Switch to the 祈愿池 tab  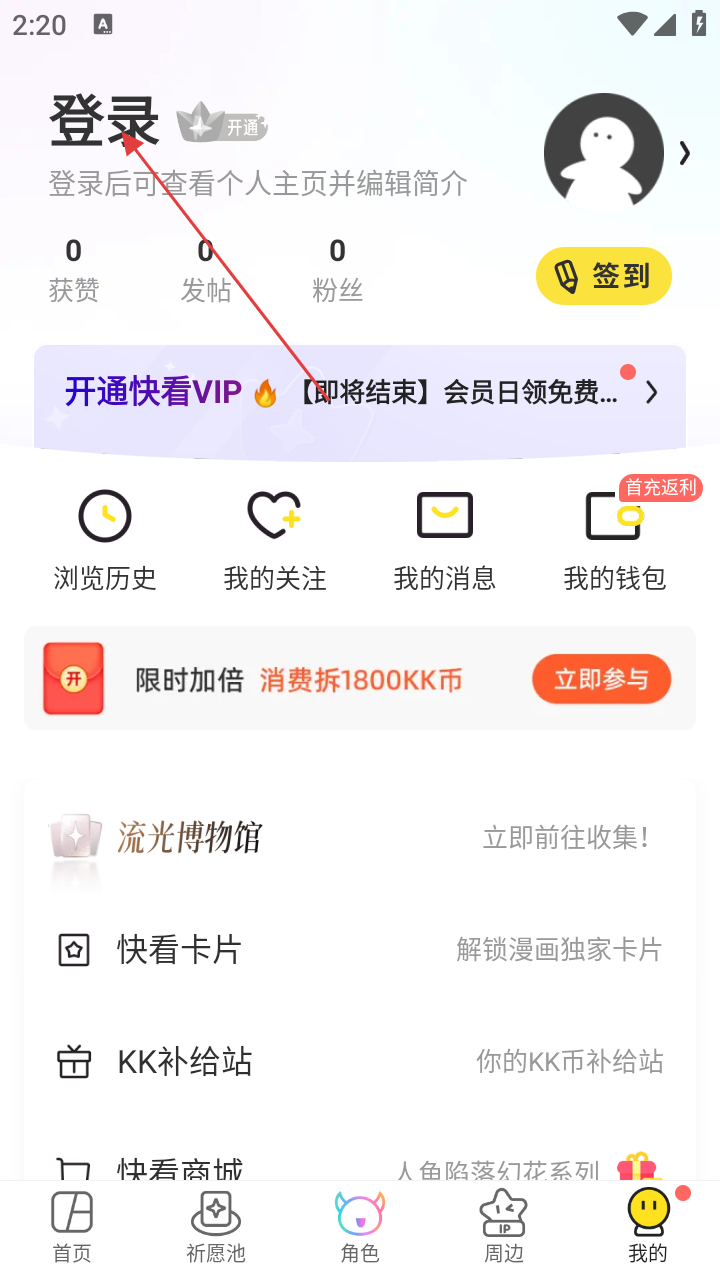(216, 1227)
